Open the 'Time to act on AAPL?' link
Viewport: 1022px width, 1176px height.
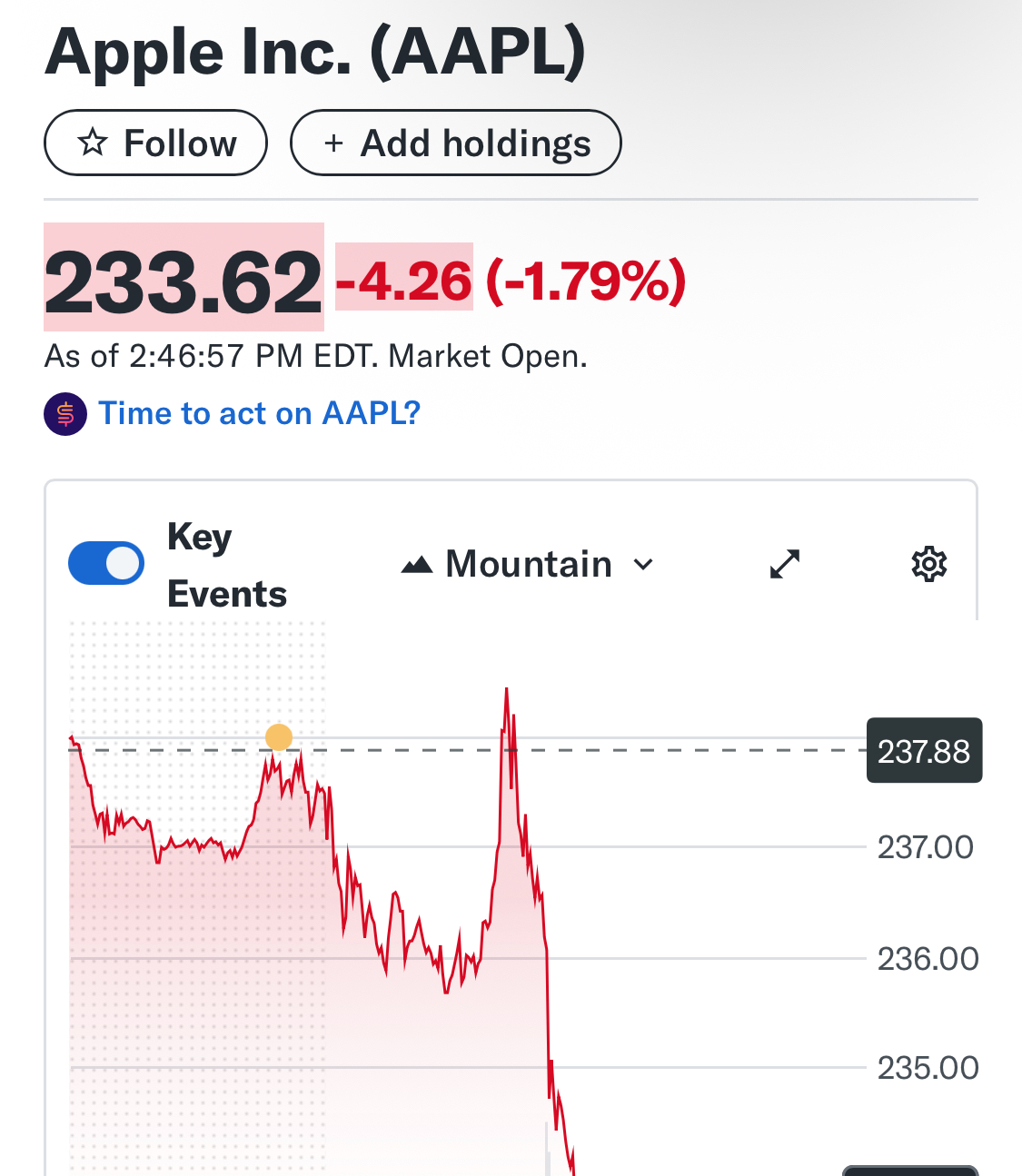[259, 413]
